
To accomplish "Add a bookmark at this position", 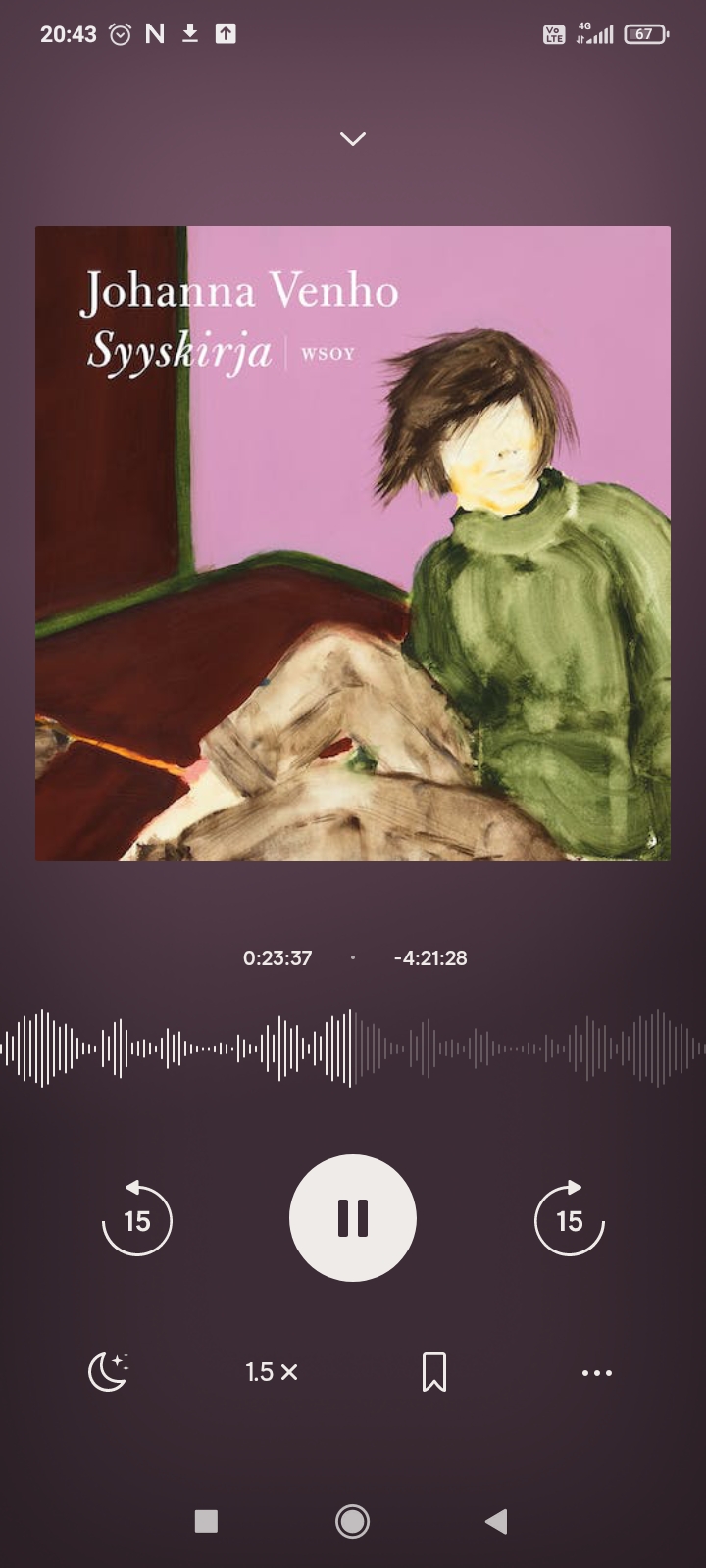I will pyautogui.click(x=434, y=1372).
